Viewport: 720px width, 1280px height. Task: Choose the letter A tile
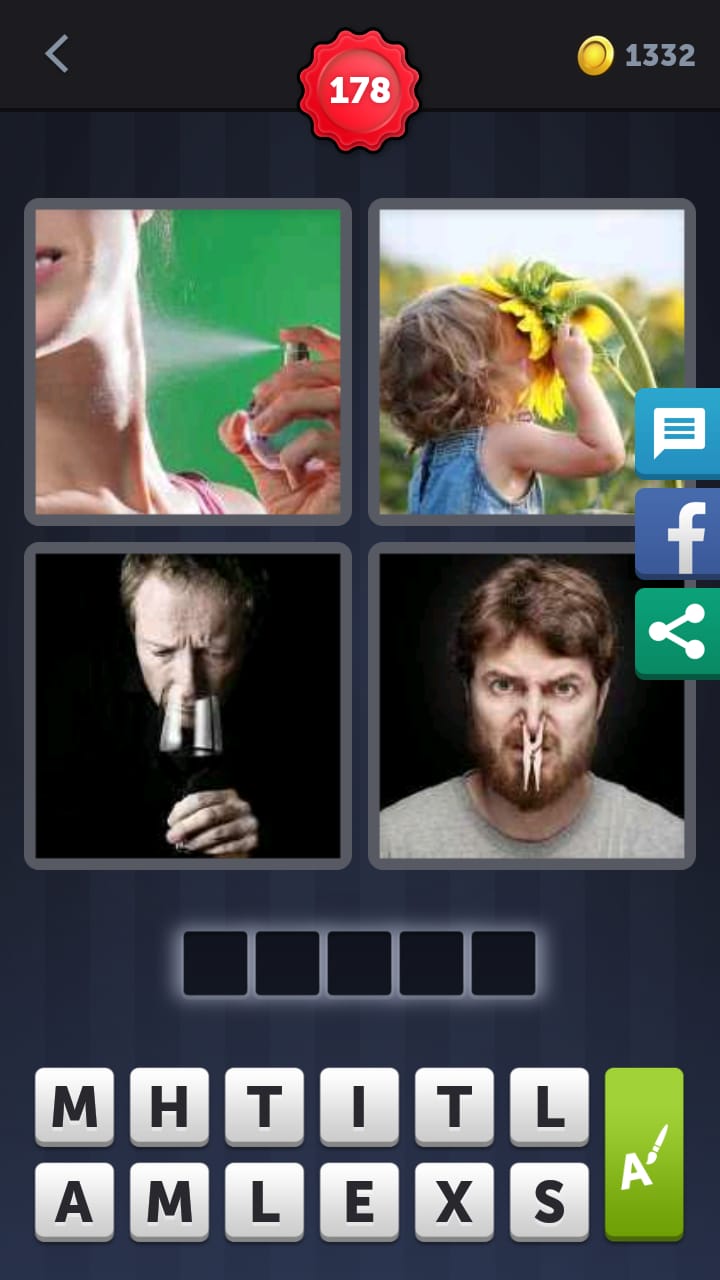click(74, 1201)
